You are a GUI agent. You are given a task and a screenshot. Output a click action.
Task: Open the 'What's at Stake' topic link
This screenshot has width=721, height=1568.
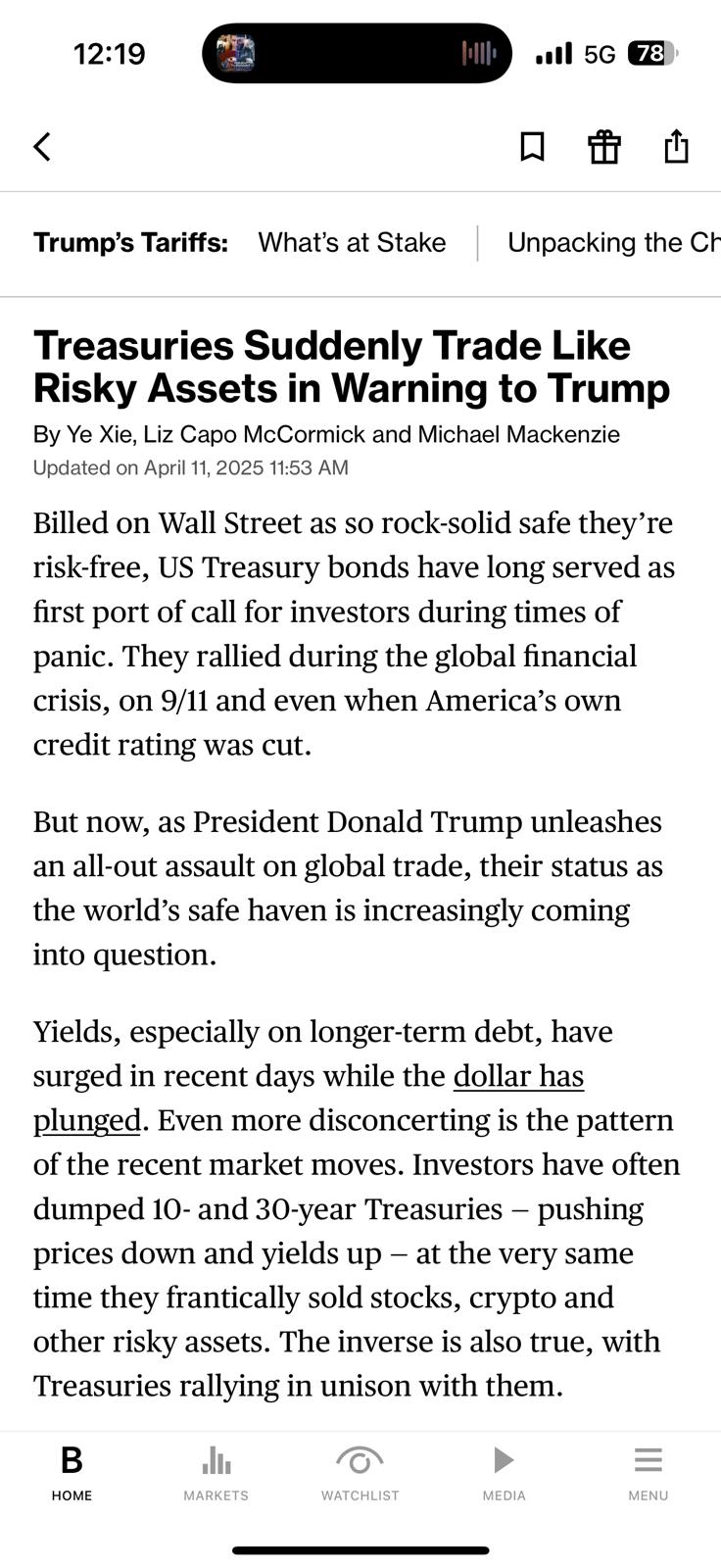(x=352, y=243)
